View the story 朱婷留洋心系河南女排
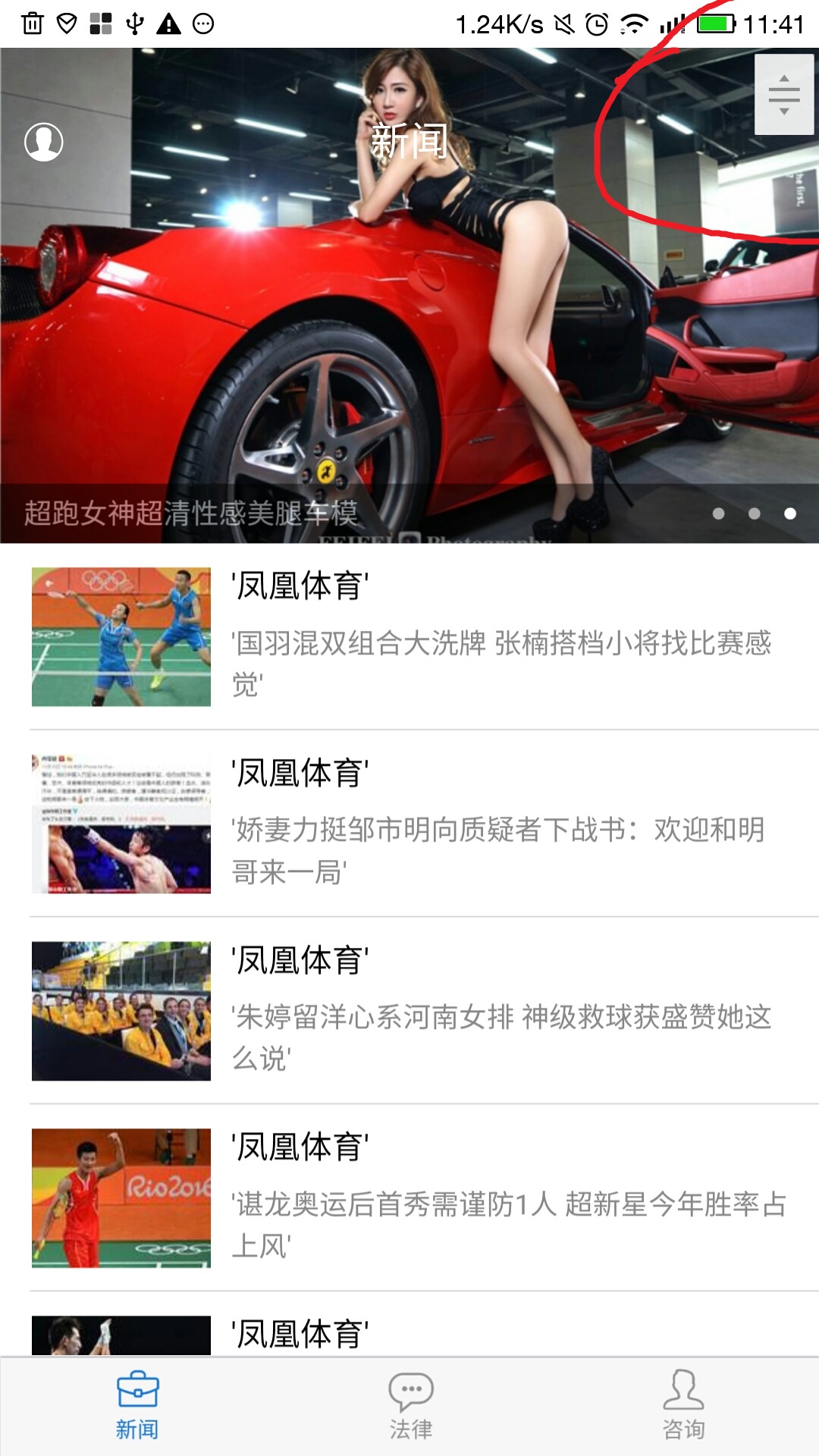 pyautogui.click(x=500, y=1017)
